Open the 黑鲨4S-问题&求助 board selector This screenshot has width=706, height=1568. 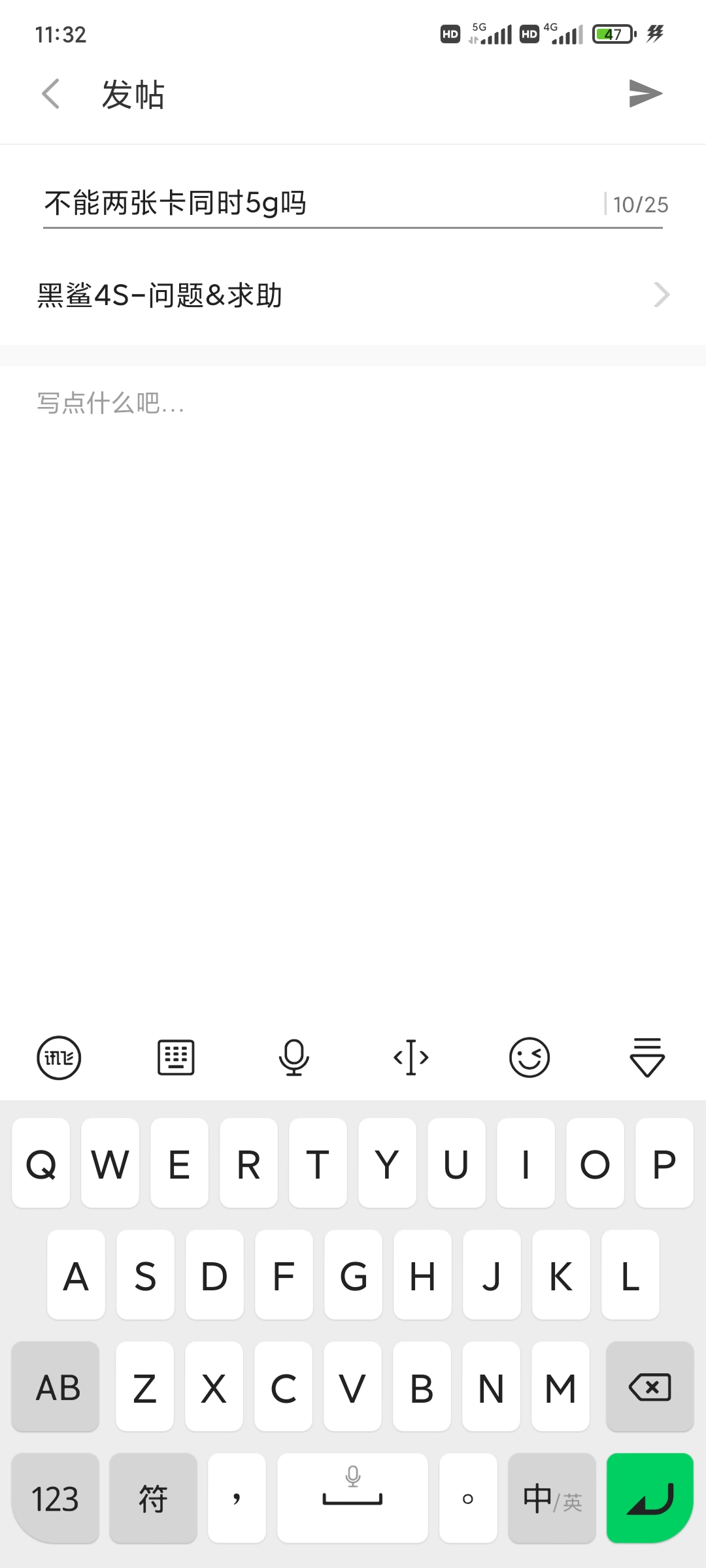tap(353, 295)
